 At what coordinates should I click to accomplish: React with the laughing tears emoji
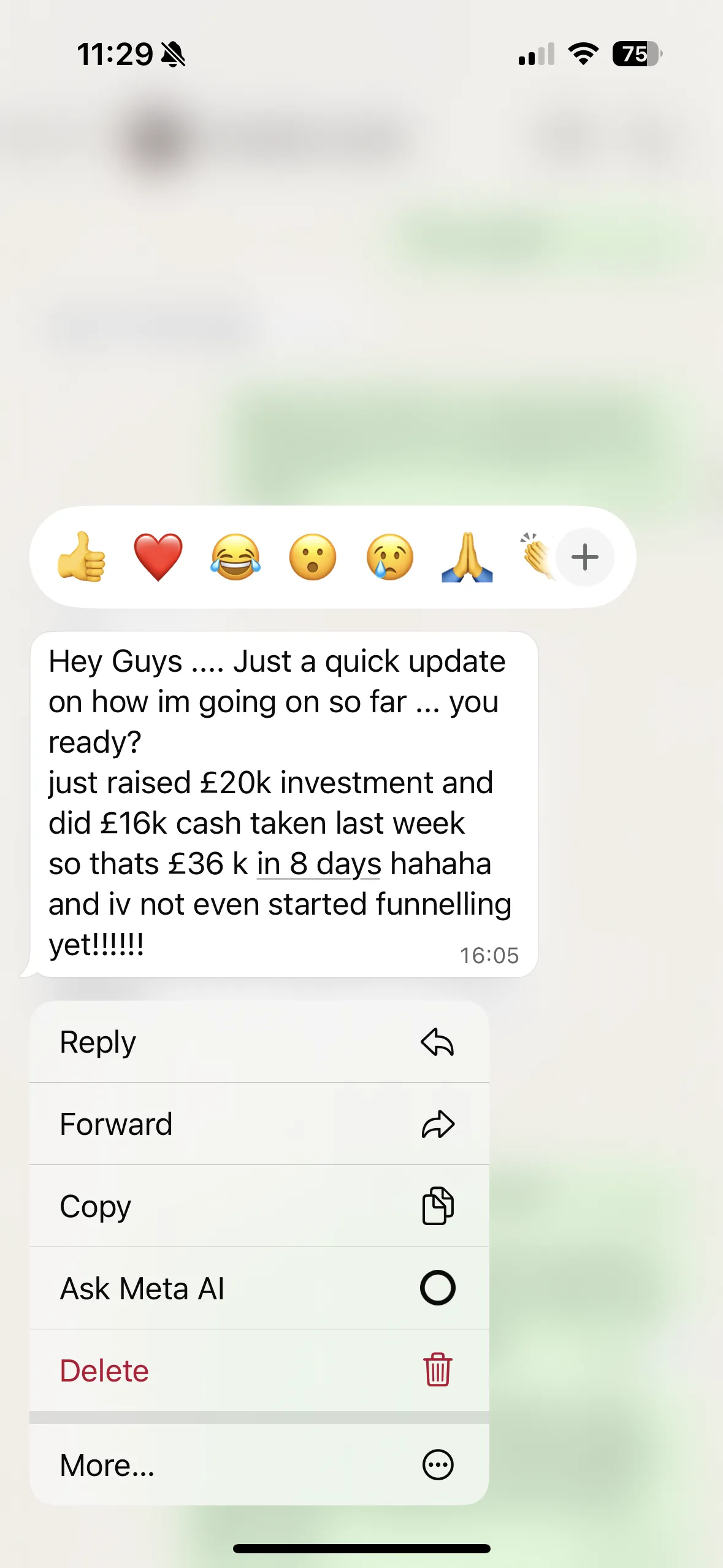tap(235, 557)
